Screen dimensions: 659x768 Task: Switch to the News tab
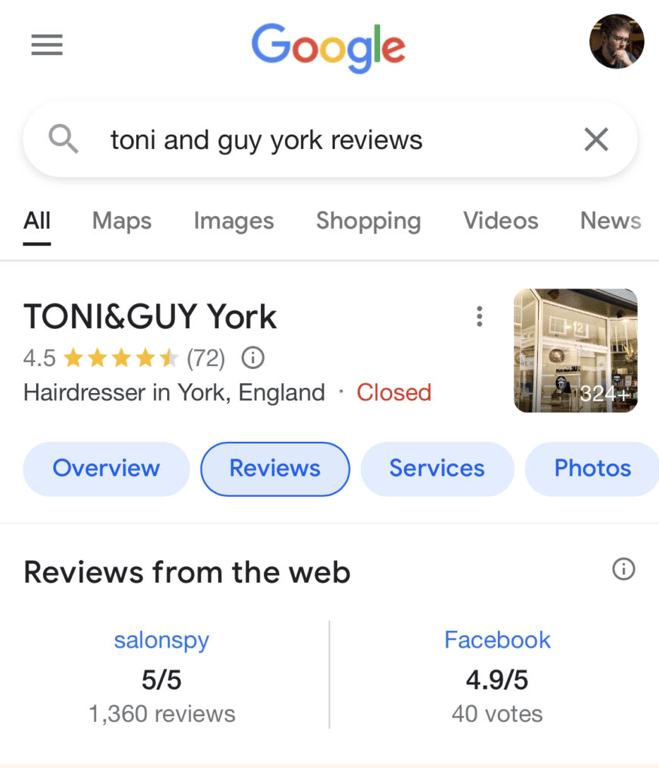coord(610,221)
